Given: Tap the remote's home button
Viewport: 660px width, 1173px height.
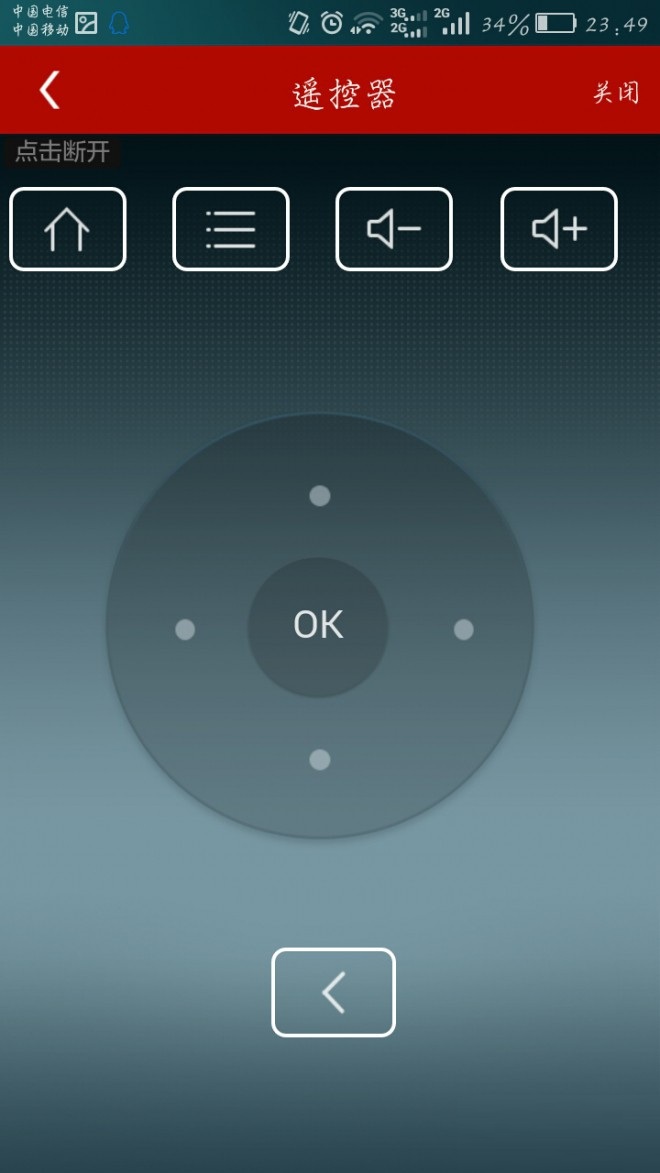Looking at the screenshot, I should coord(68,229).
